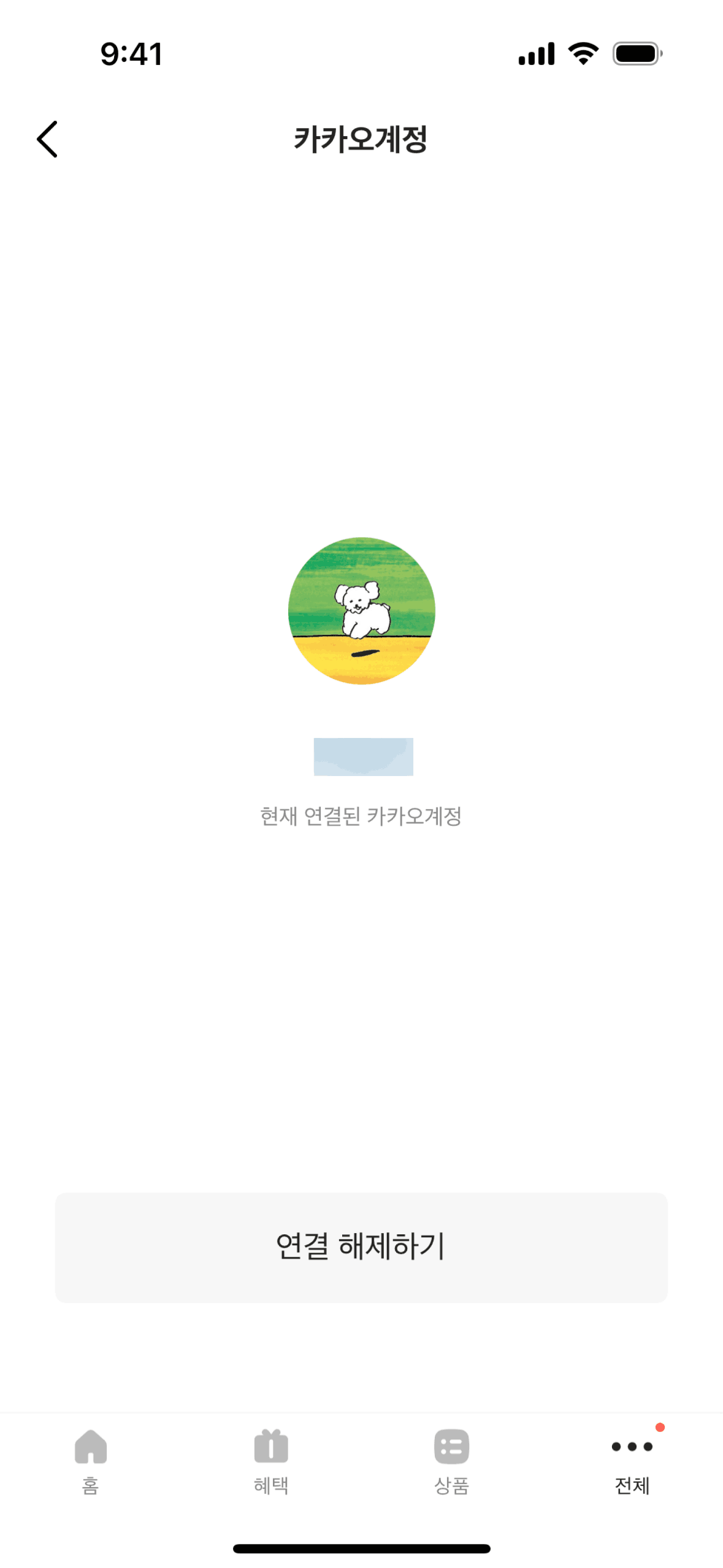Switch to the 홈 tab

(x=91, y=1460)
